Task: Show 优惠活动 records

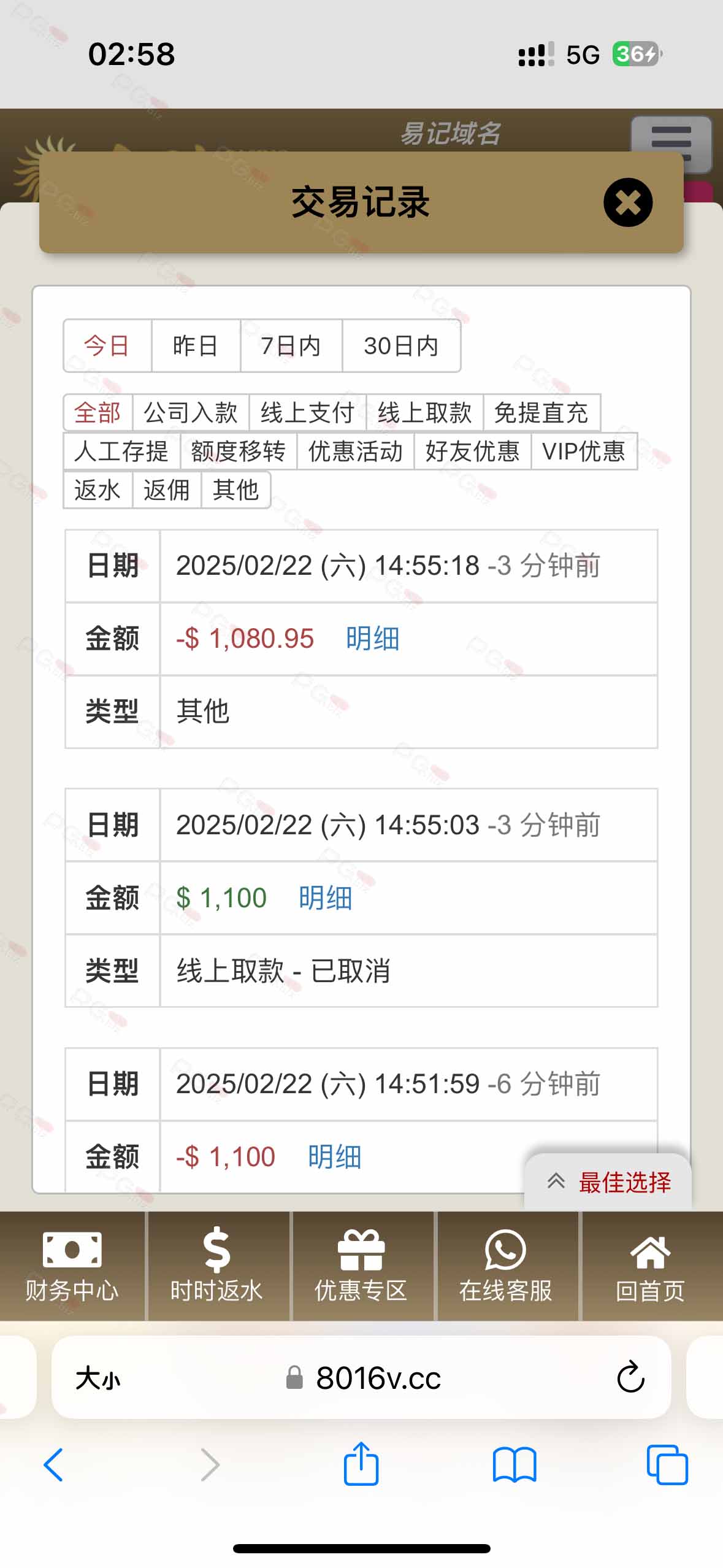Action: (355, 452)
